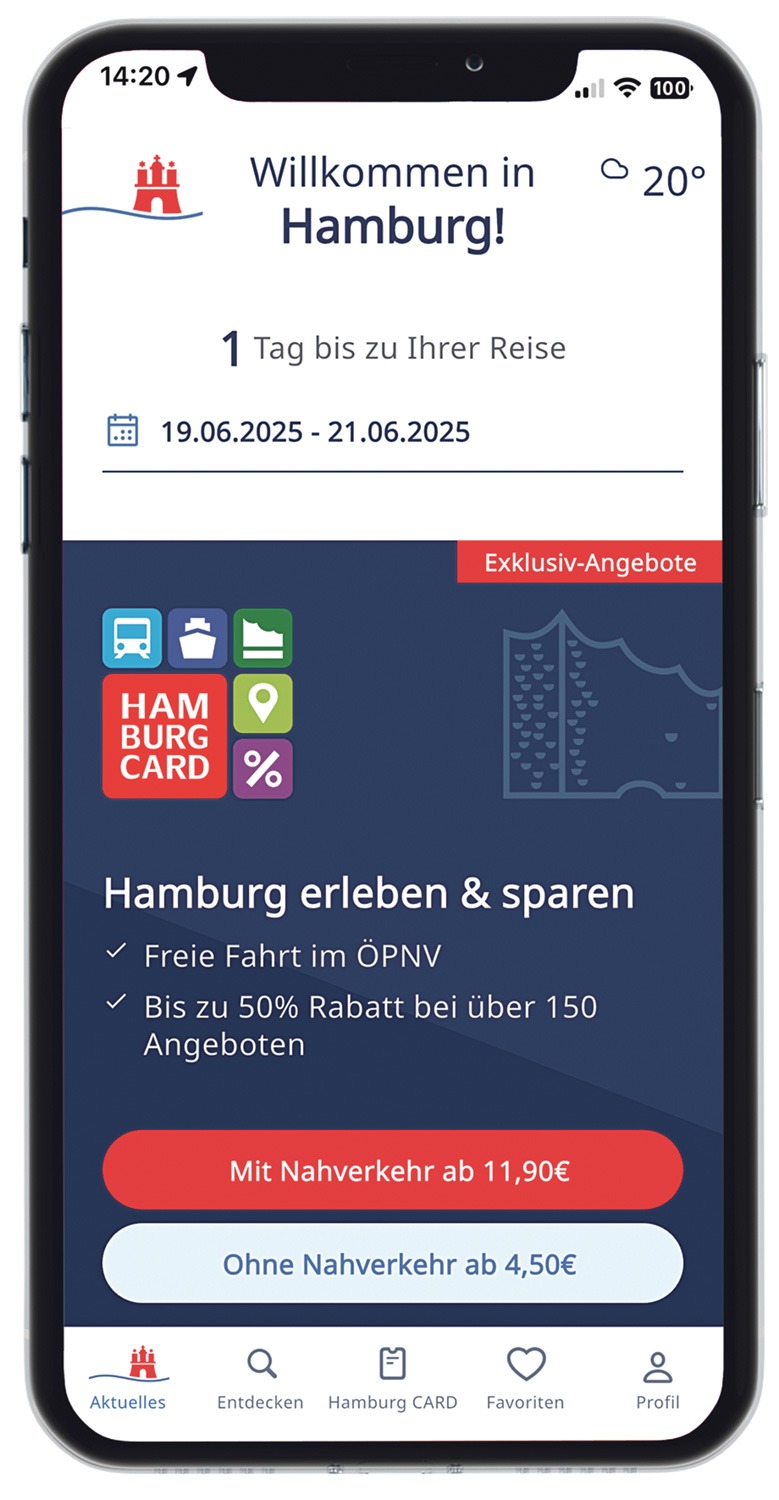Open the Favoriten tab
The image size is (779, 1500).
pos(525,1380)
